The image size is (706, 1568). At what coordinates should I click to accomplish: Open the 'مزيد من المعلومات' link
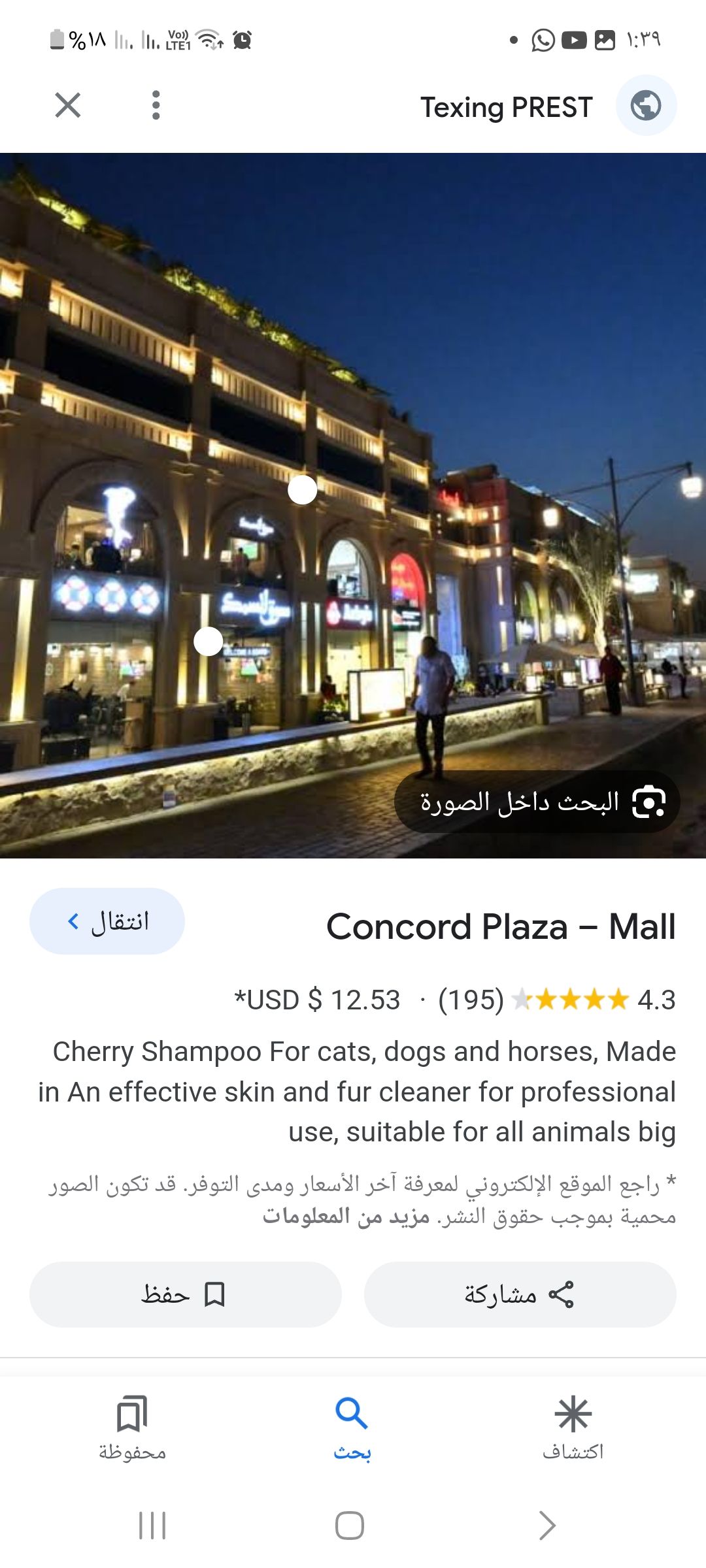point(346,1217)
